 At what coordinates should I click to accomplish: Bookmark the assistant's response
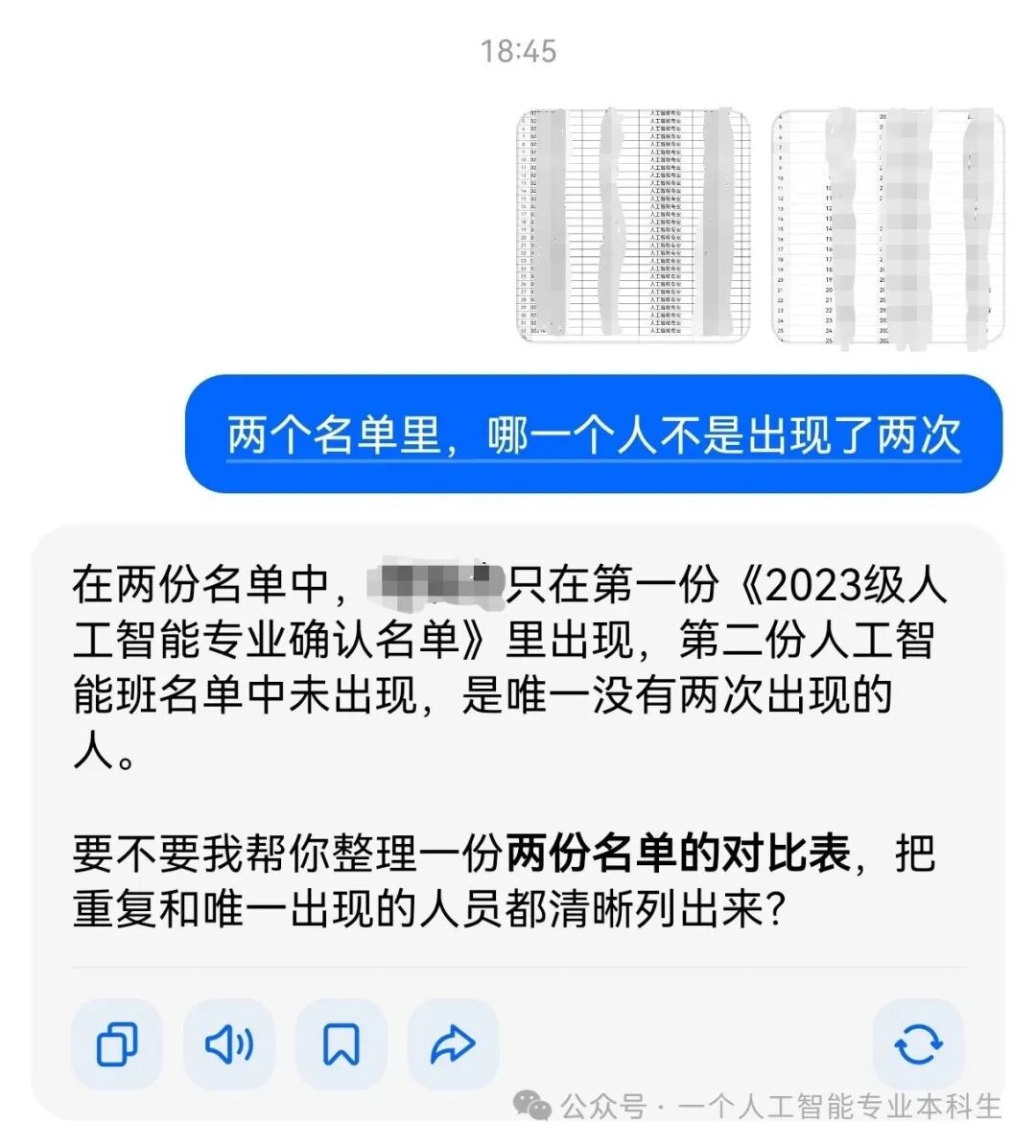341,1045
